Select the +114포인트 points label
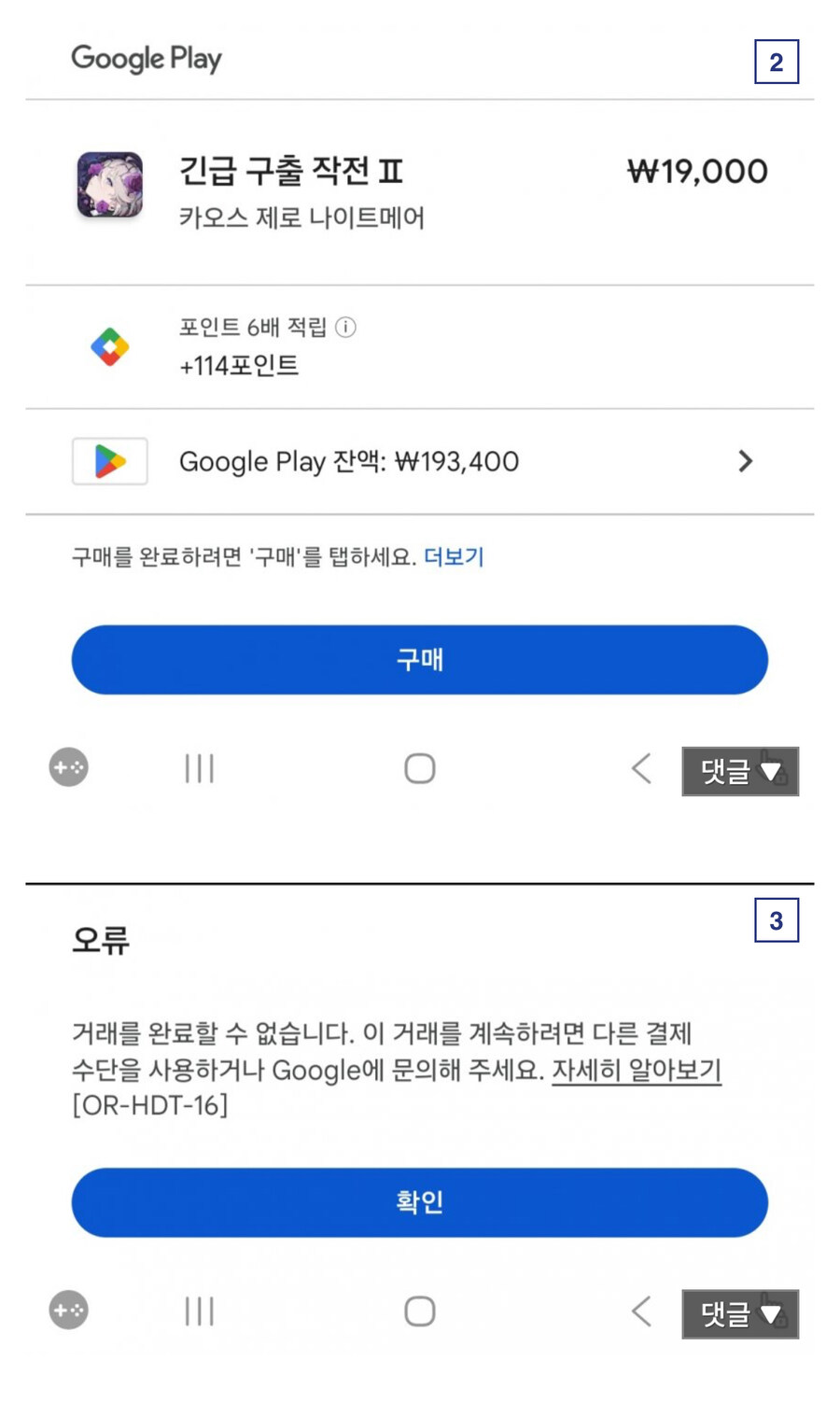 [x=239, y=366]
